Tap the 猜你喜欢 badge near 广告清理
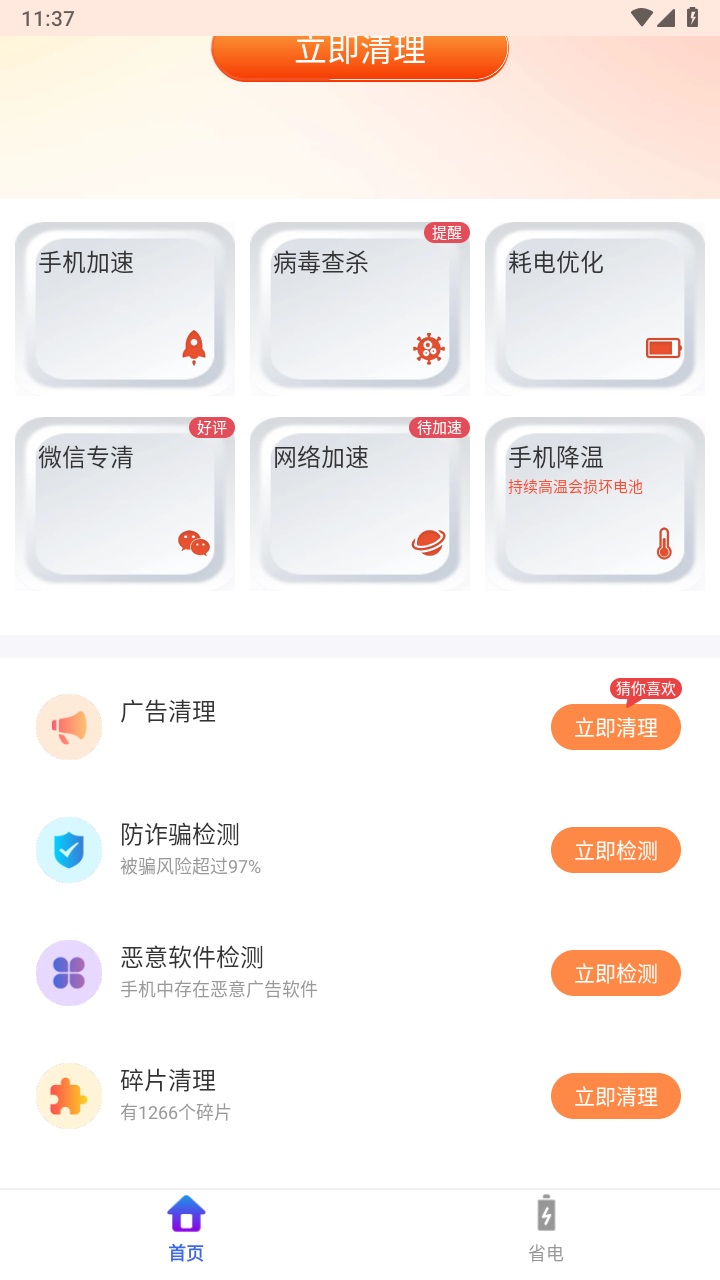Viewport: 720px width, 1280px height. (645, 689)
